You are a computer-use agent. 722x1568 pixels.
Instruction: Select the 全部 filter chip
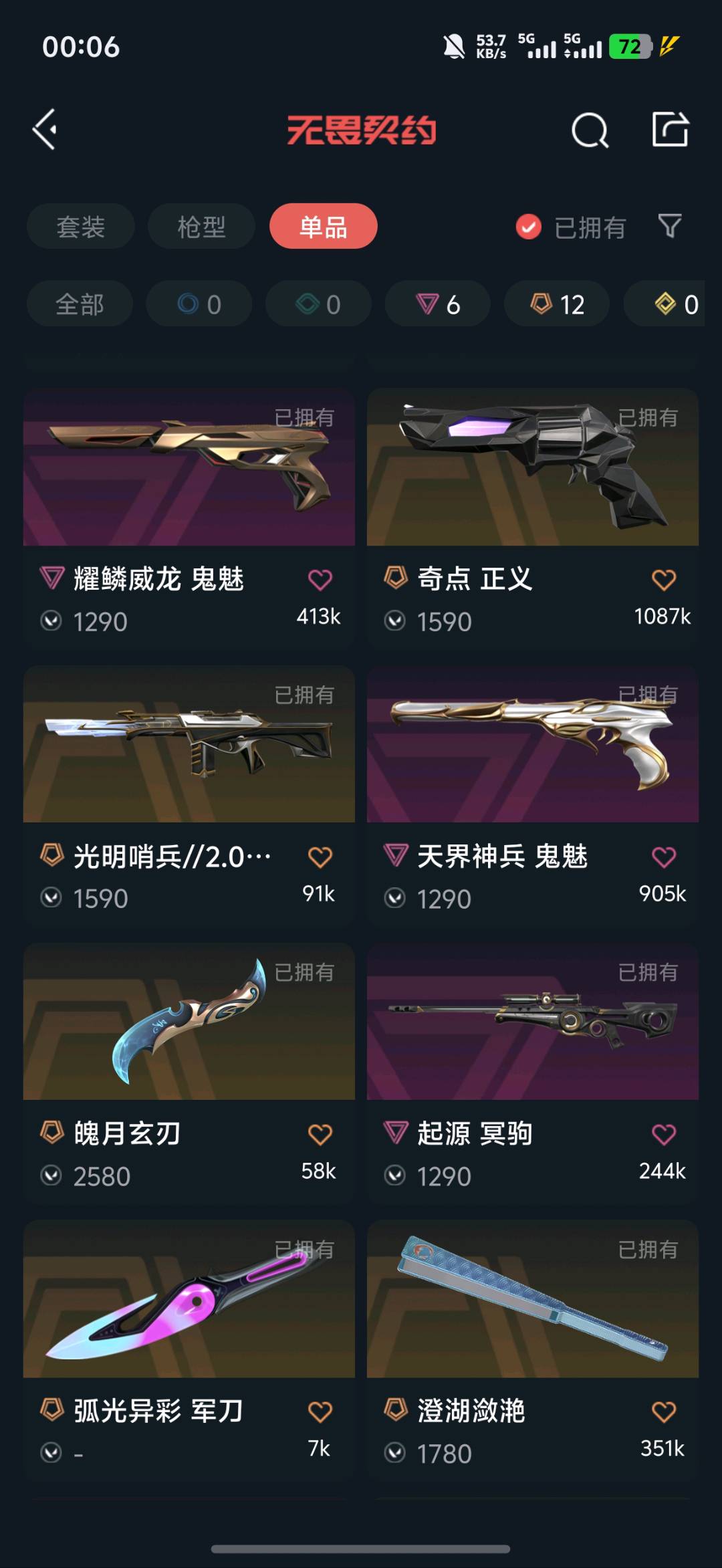[80, 304]
